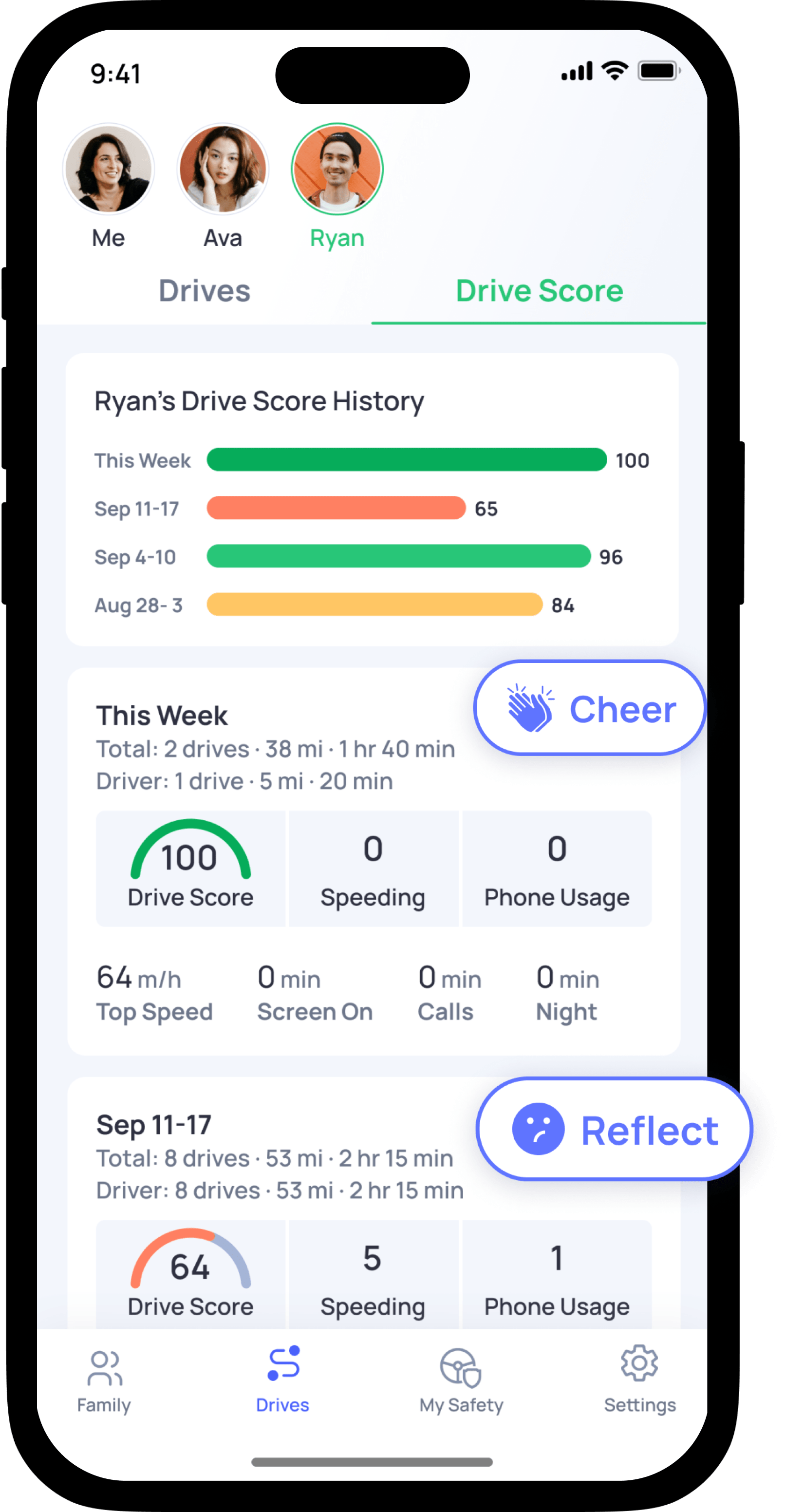Open the Family tab in bottom navigation

tap(104, 1381)
